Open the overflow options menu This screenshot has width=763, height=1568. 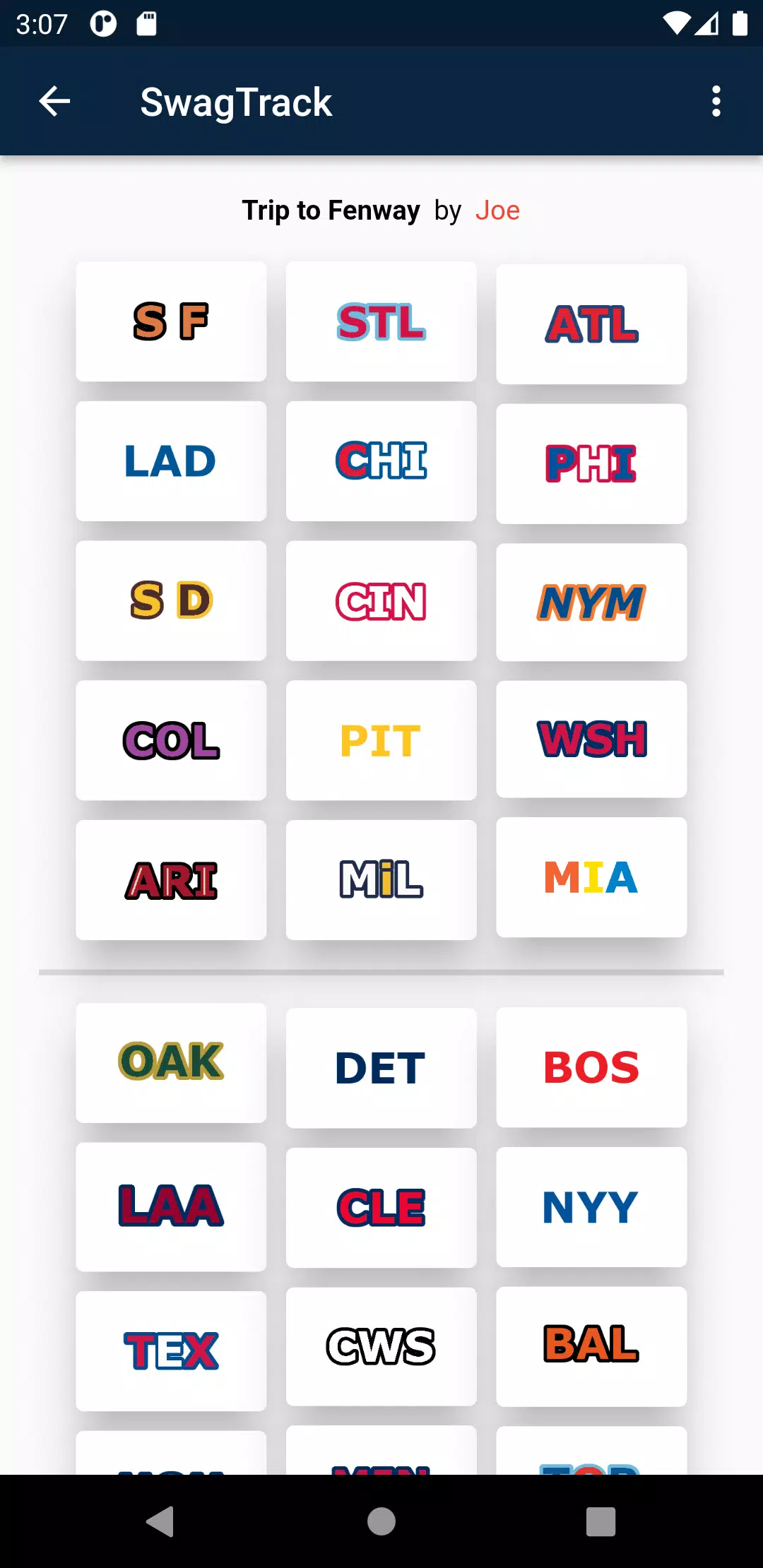point(716,101)
